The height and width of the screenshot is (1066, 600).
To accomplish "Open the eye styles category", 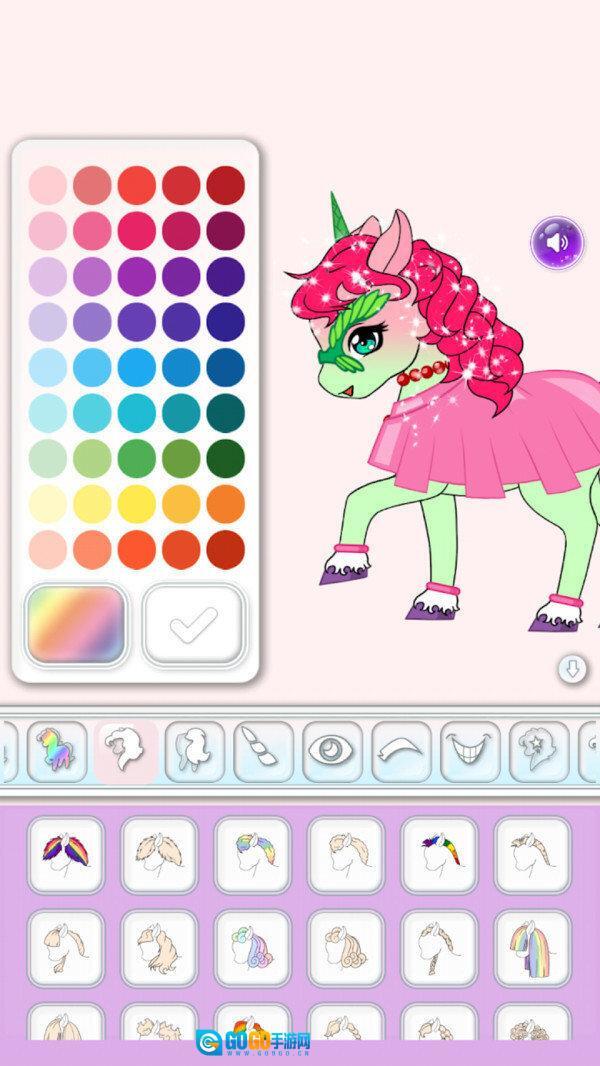I will tap(333, 751).
